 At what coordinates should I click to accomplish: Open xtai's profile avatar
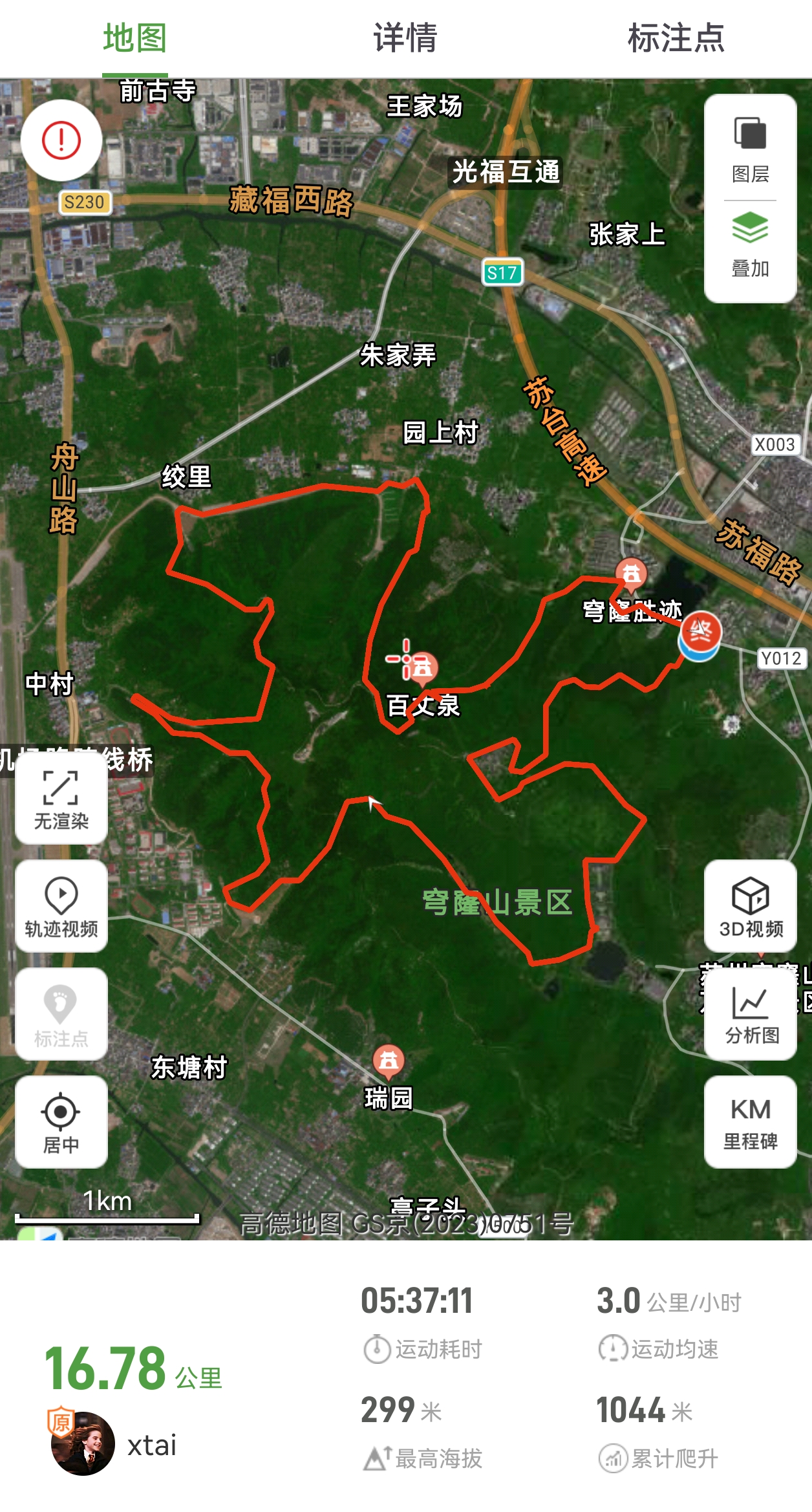tap(83, 1443)
